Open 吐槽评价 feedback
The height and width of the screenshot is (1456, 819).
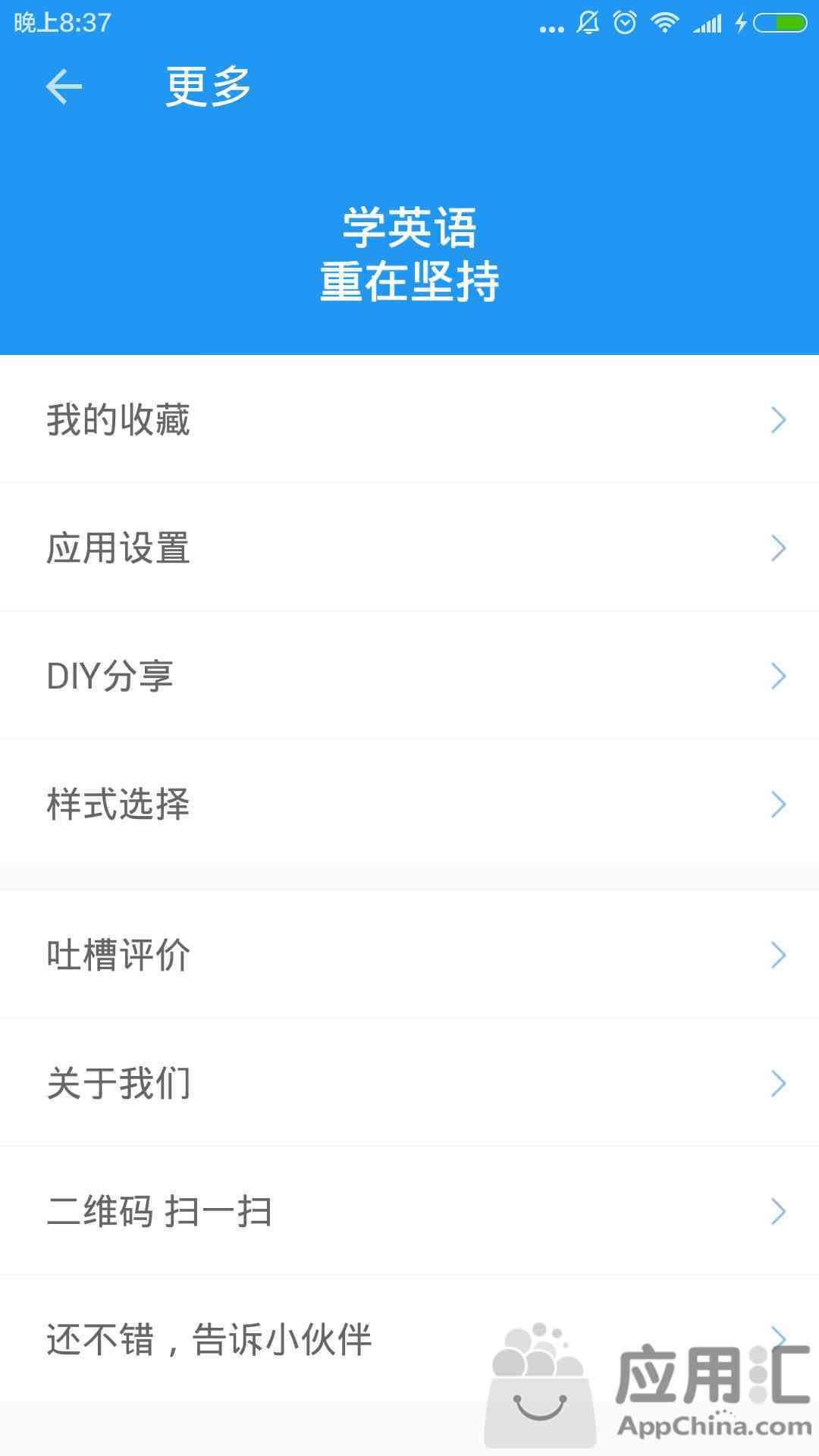tap(409, 955)
